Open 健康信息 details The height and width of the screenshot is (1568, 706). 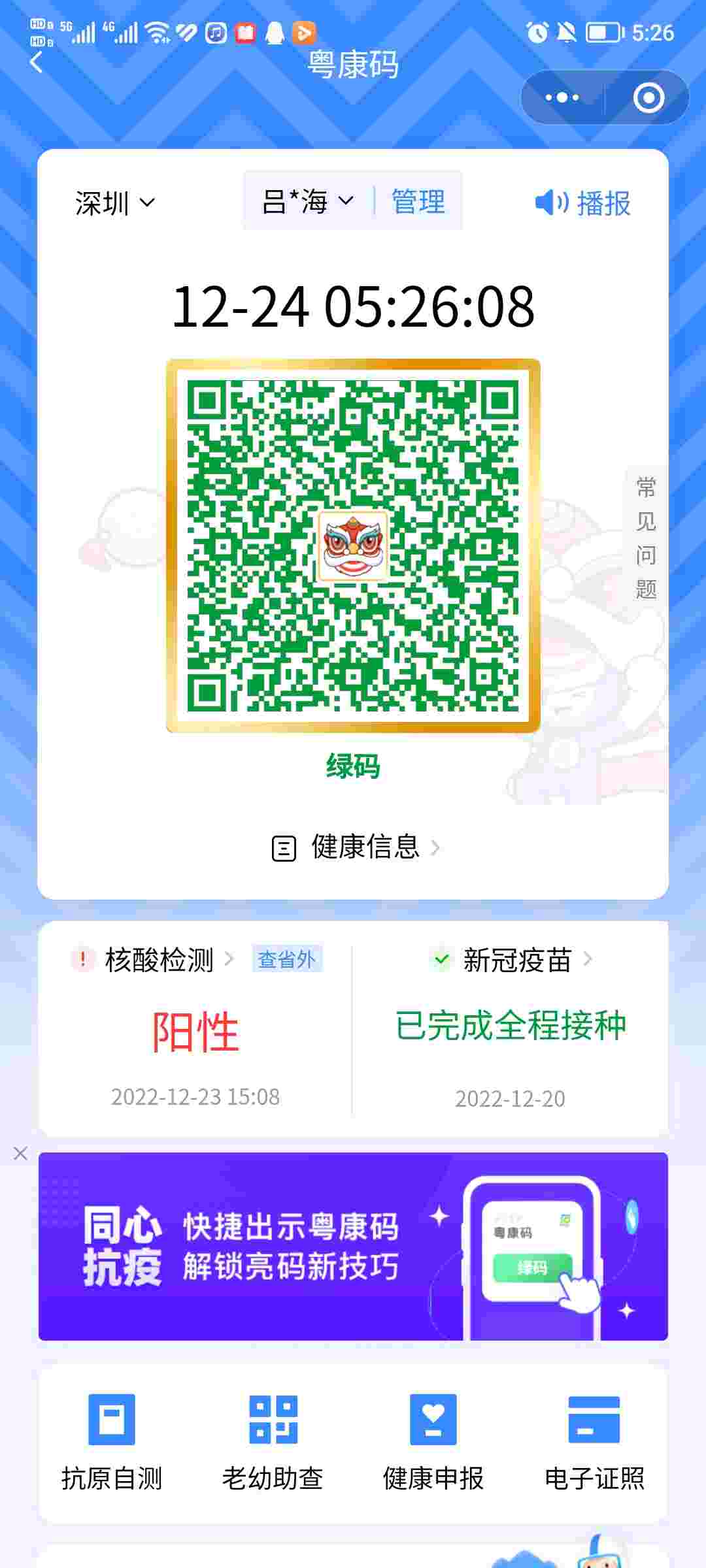click(x=355, y=847)
